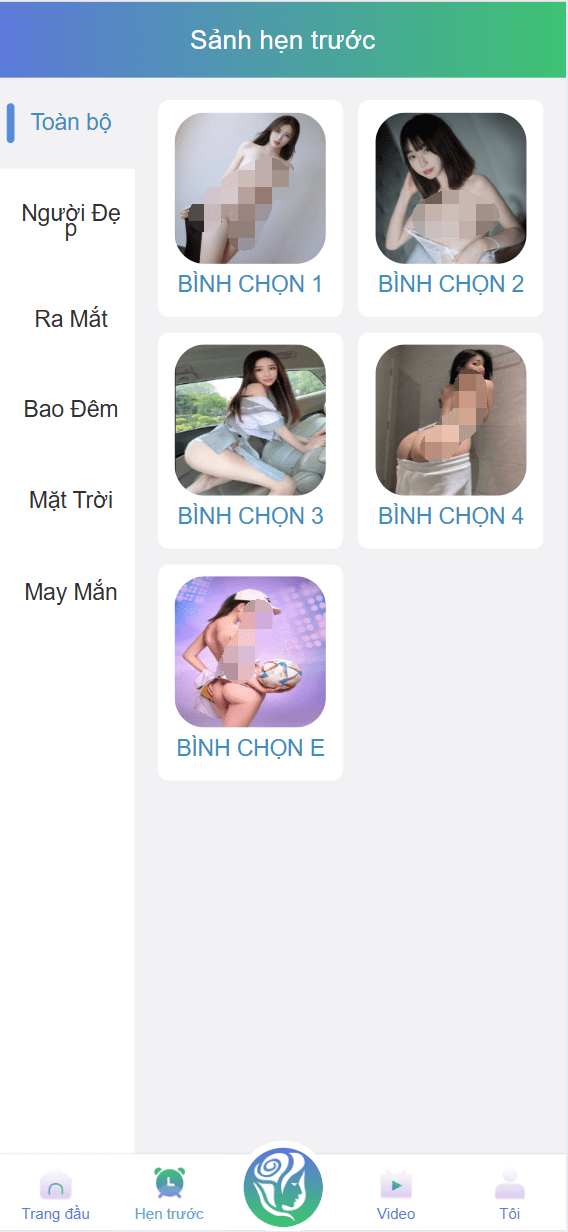Open the BÌNH CHỌN E card
The image size is (568, 1232).
coord(250,672)
